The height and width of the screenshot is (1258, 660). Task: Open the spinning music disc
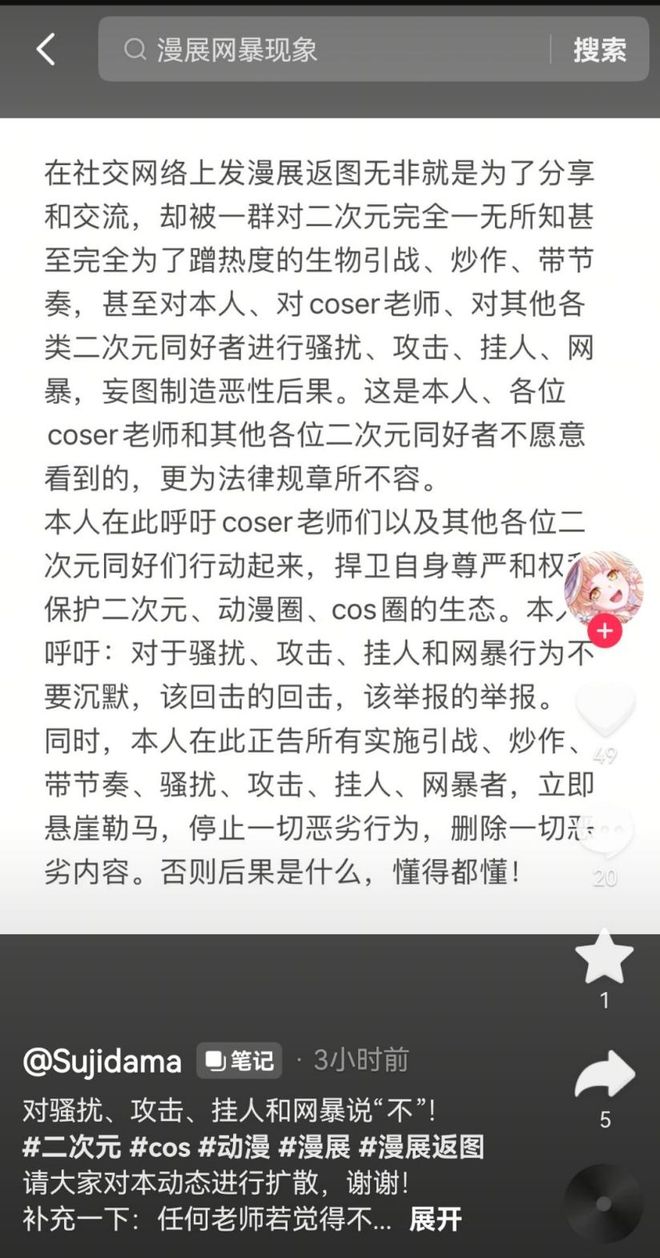tap(604, 1203)
